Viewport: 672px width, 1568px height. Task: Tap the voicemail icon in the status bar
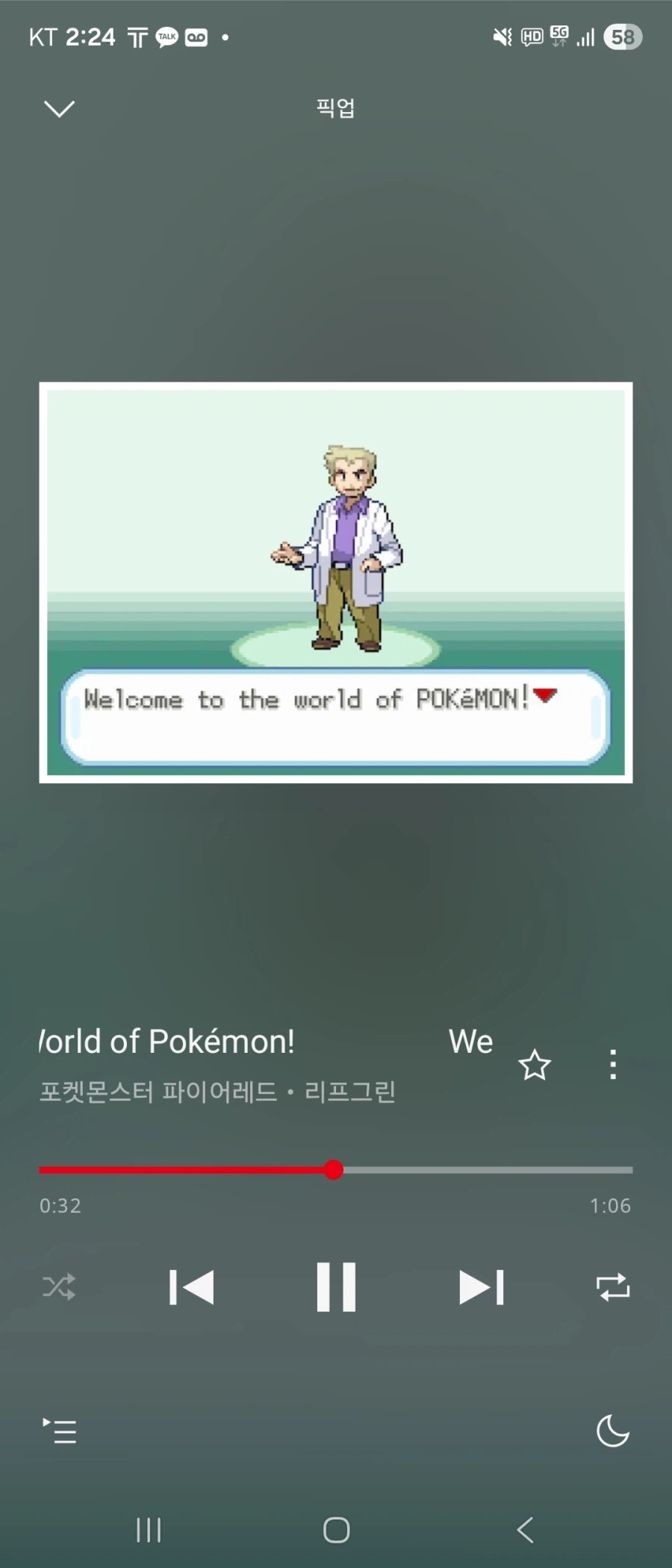tap(196, 36)
